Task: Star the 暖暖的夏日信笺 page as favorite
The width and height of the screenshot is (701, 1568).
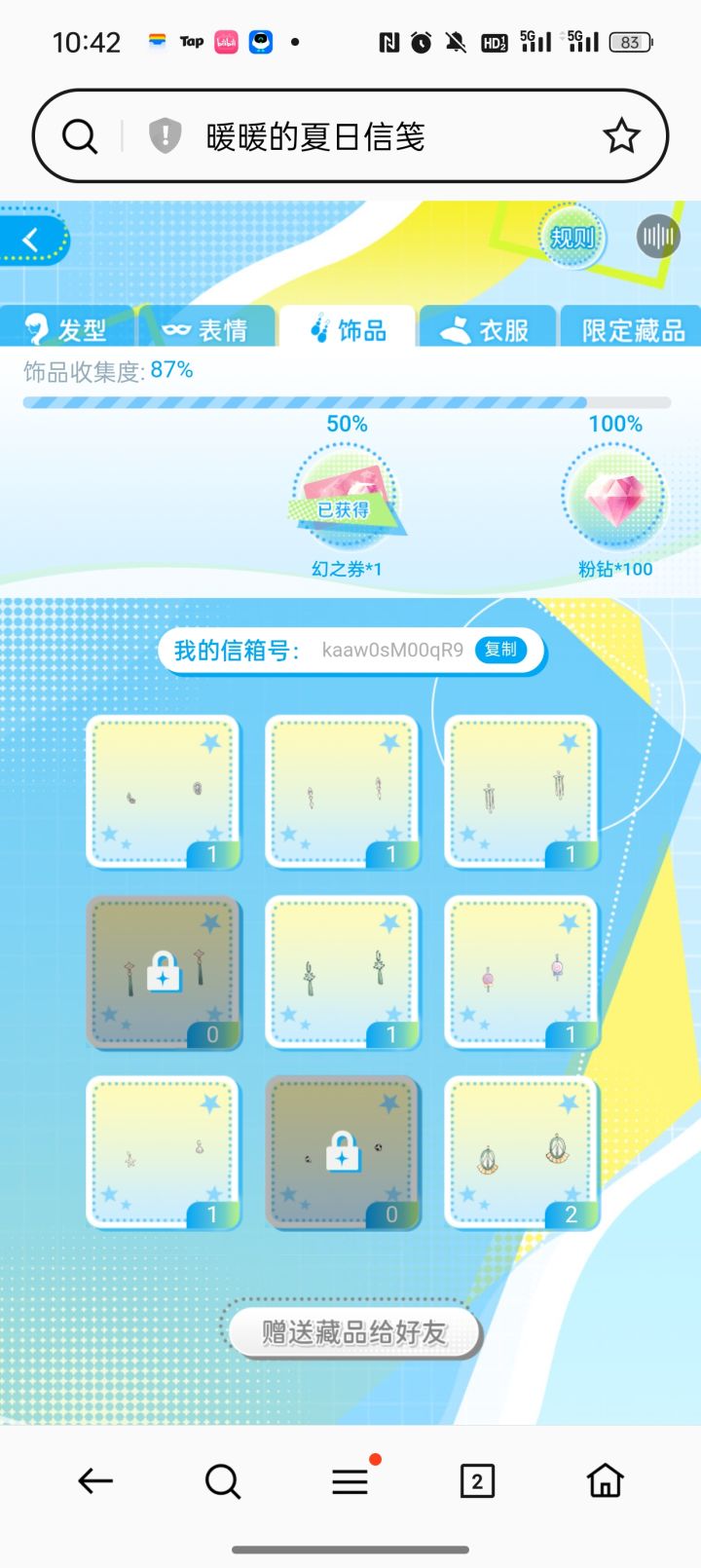Action: (622, 135)
